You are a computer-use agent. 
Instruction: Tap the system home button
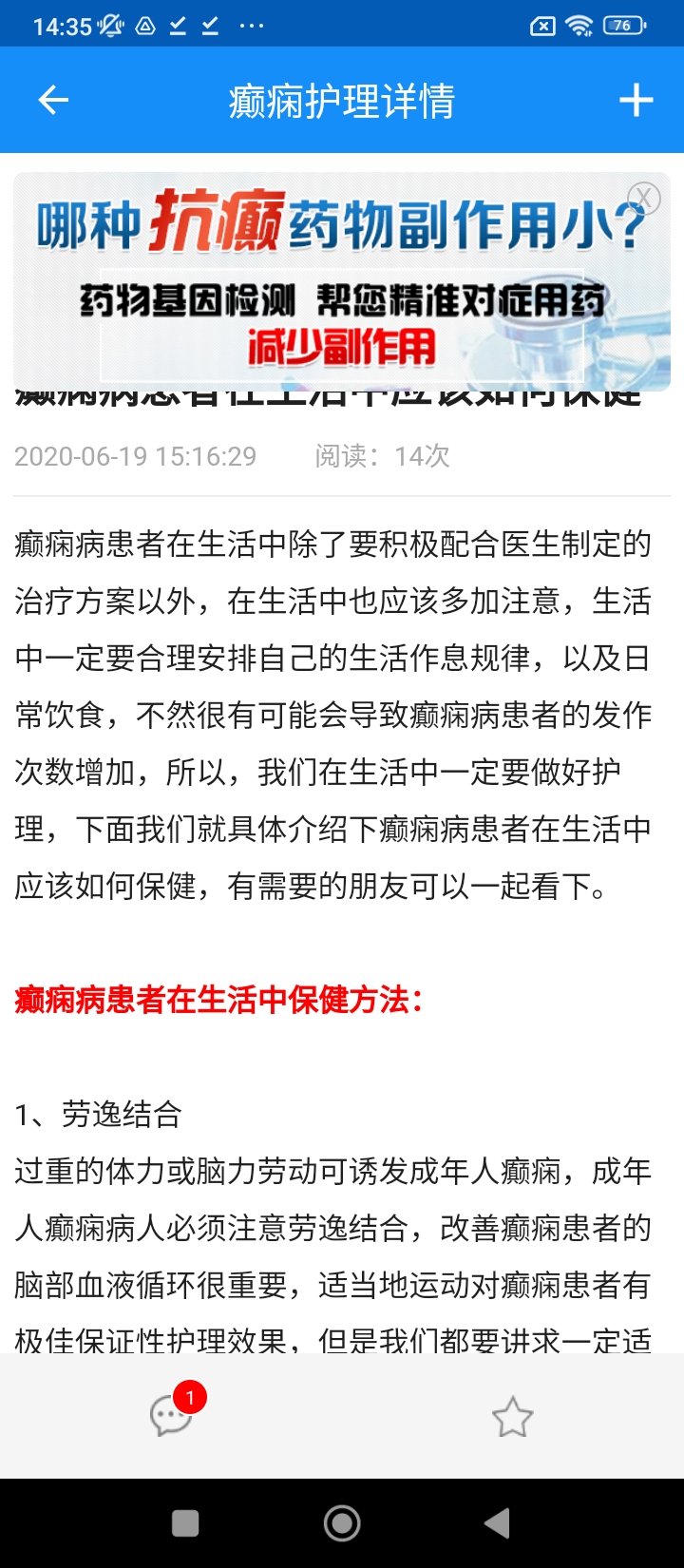(x=342, y=1523)
